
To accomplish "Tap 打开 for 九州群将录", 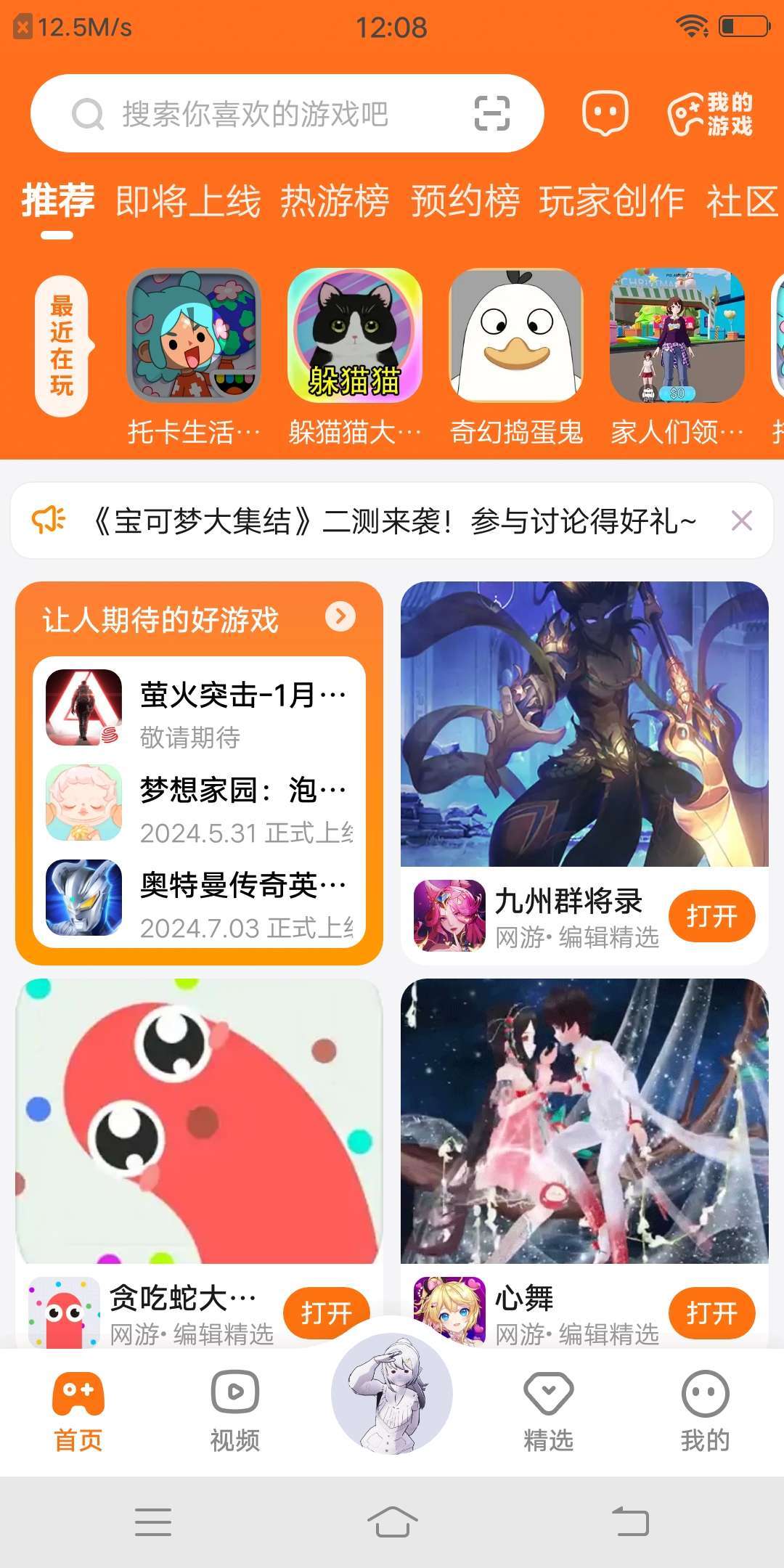I will [x=712, y=916].
